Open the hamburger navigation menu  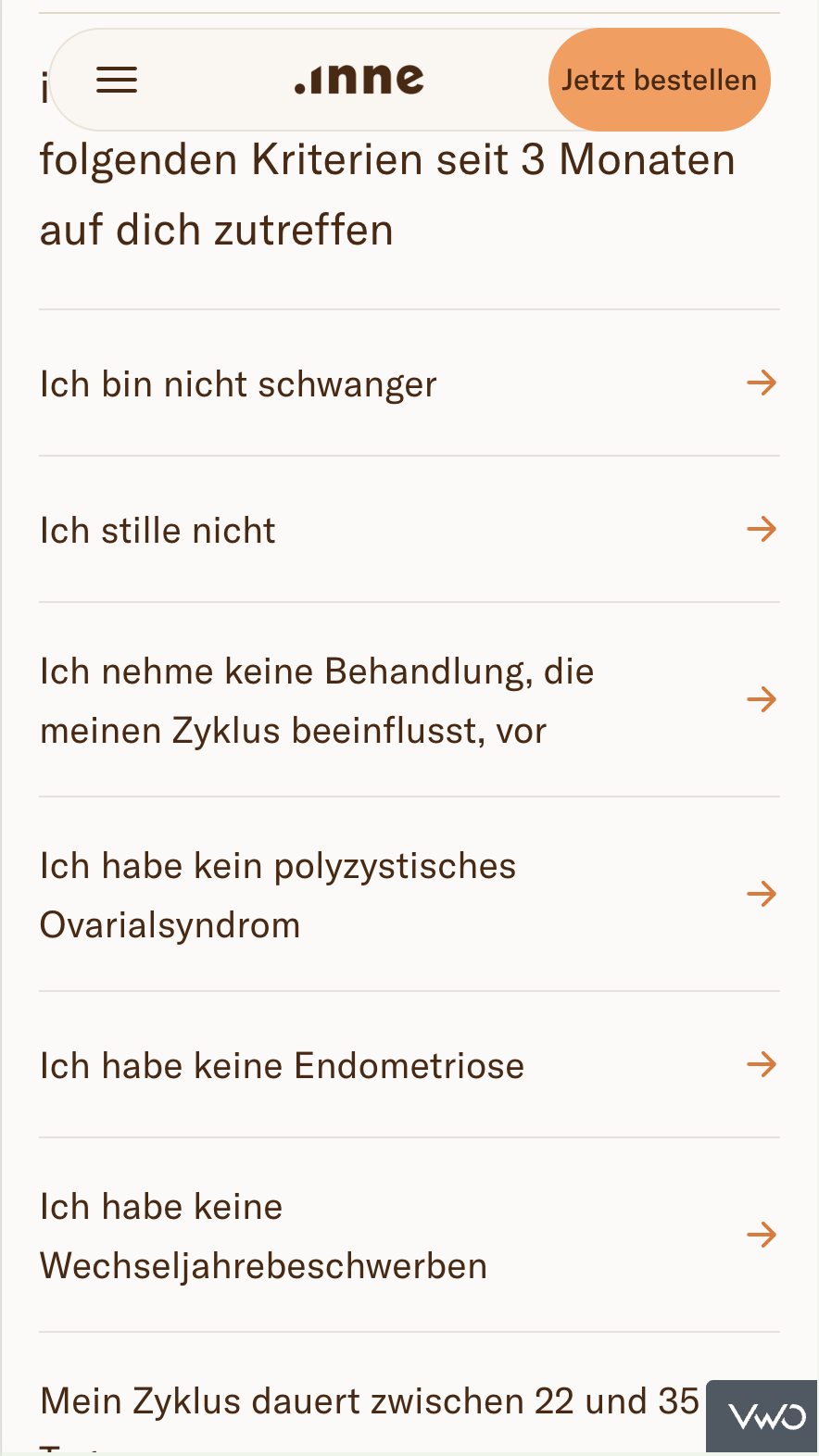tap(117, 80)
